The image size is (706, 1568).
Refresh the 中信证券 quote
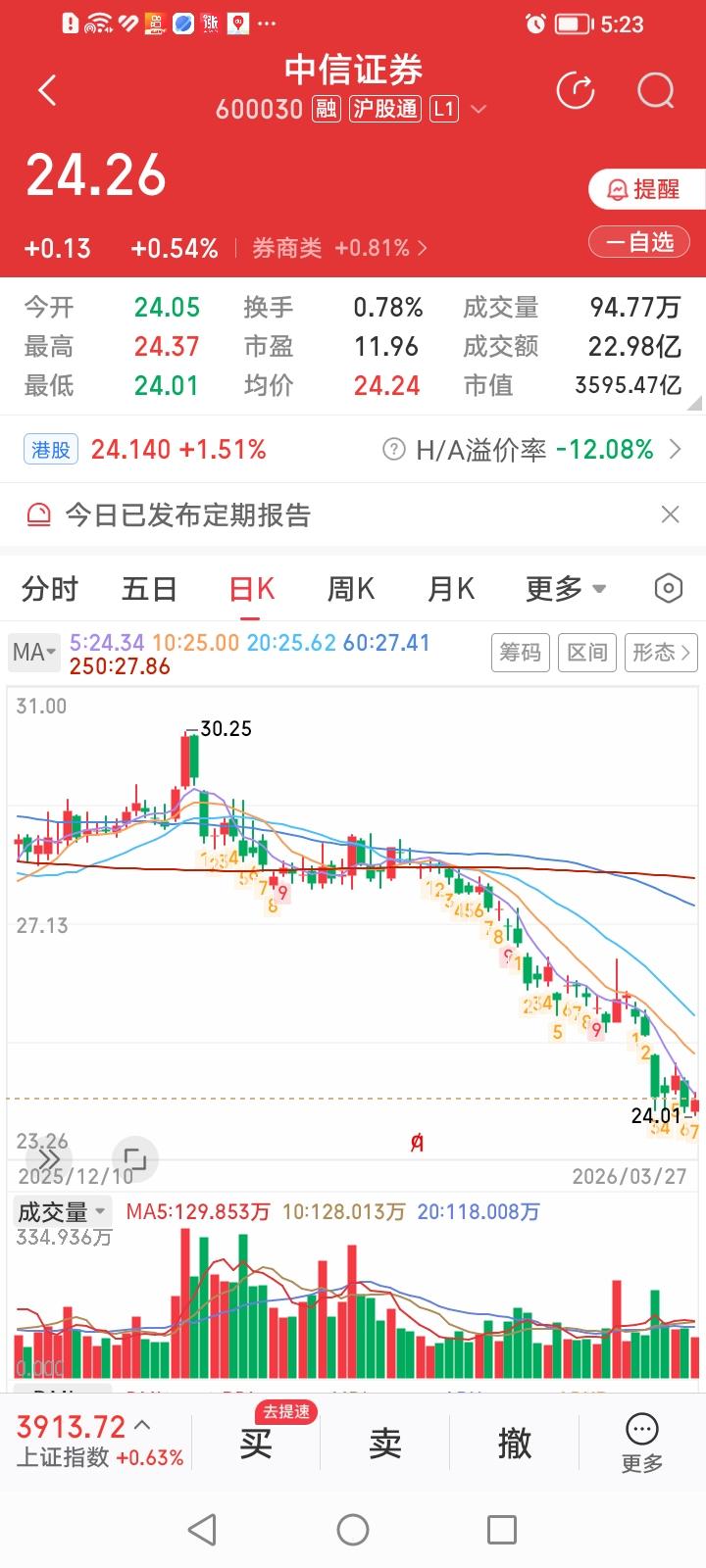click(x=577, y=90)
